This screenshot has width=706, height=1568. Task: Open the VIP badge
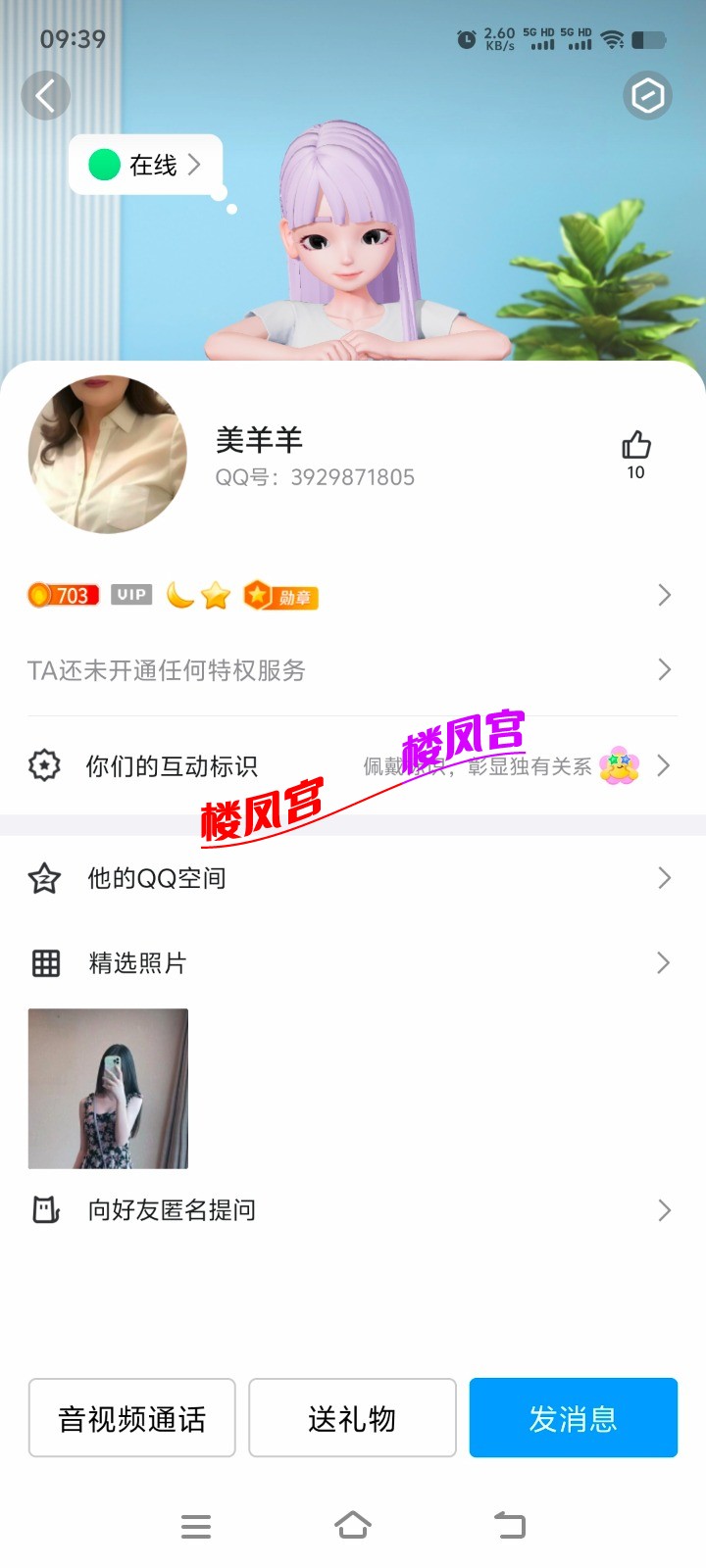[130, 595]
